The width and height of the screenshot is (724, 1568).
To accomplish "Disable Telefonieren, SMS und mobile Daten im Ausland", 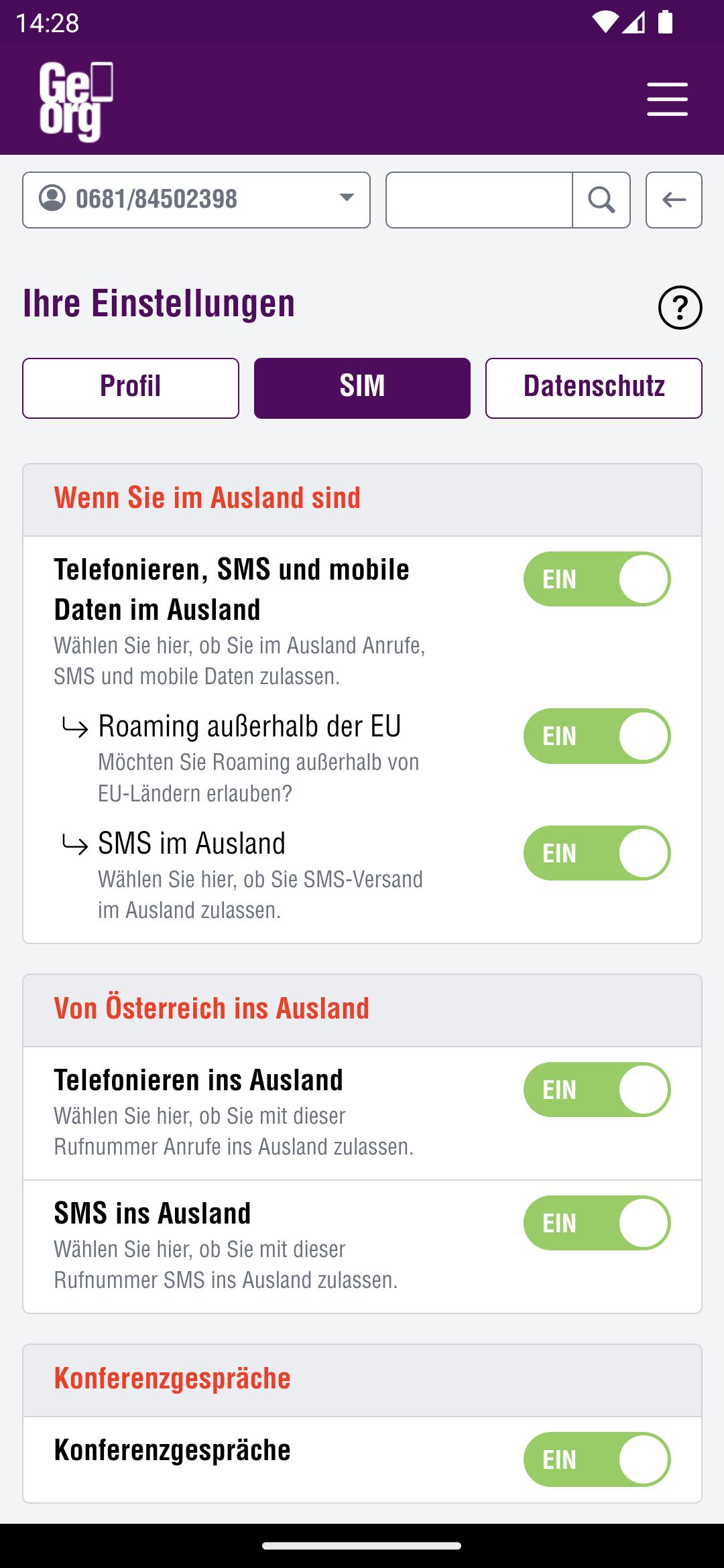I will (x=597, y=579).
